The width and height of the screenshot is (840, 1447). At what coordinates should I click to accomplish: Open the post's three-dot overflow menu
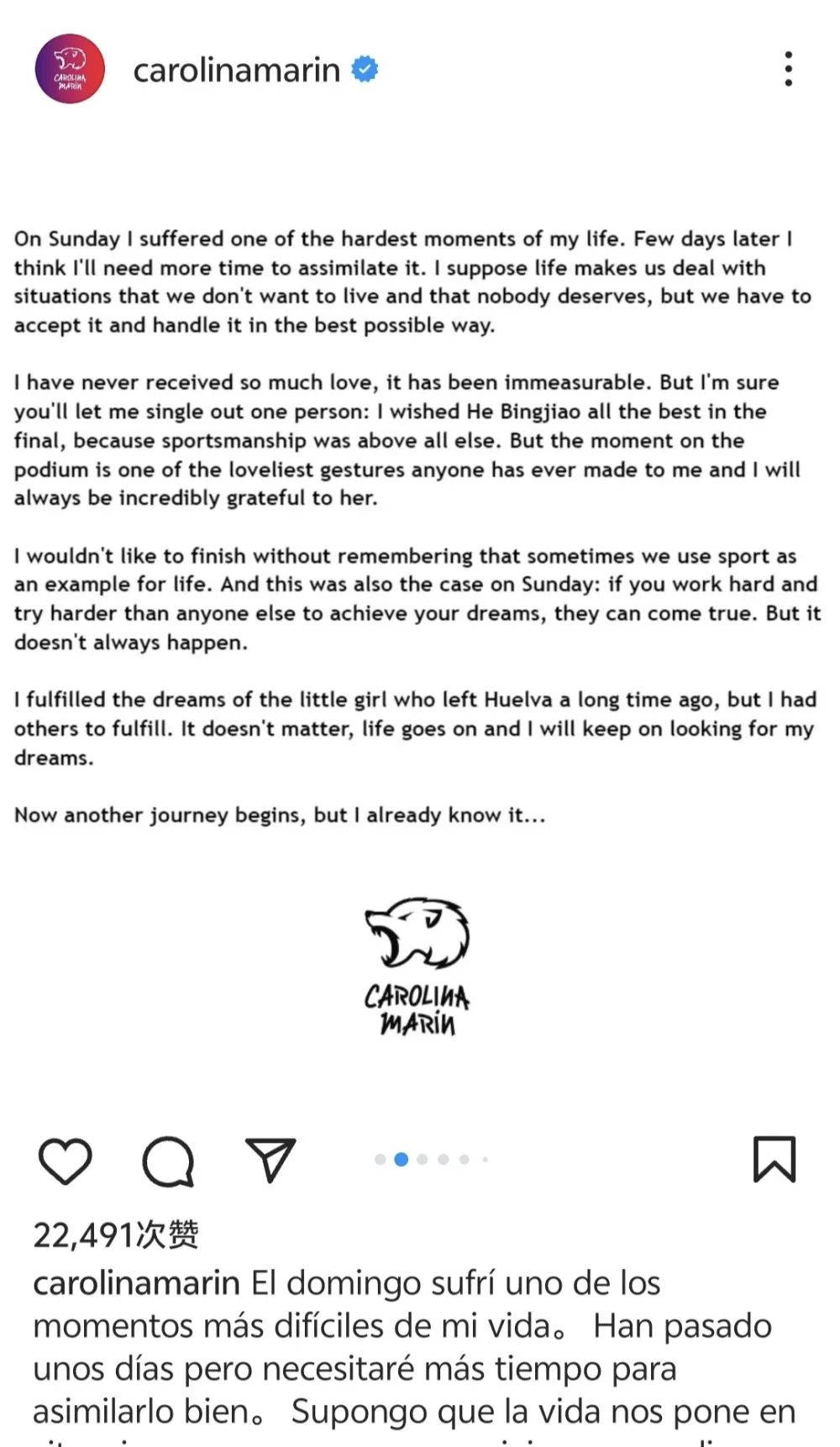(788, 69)
